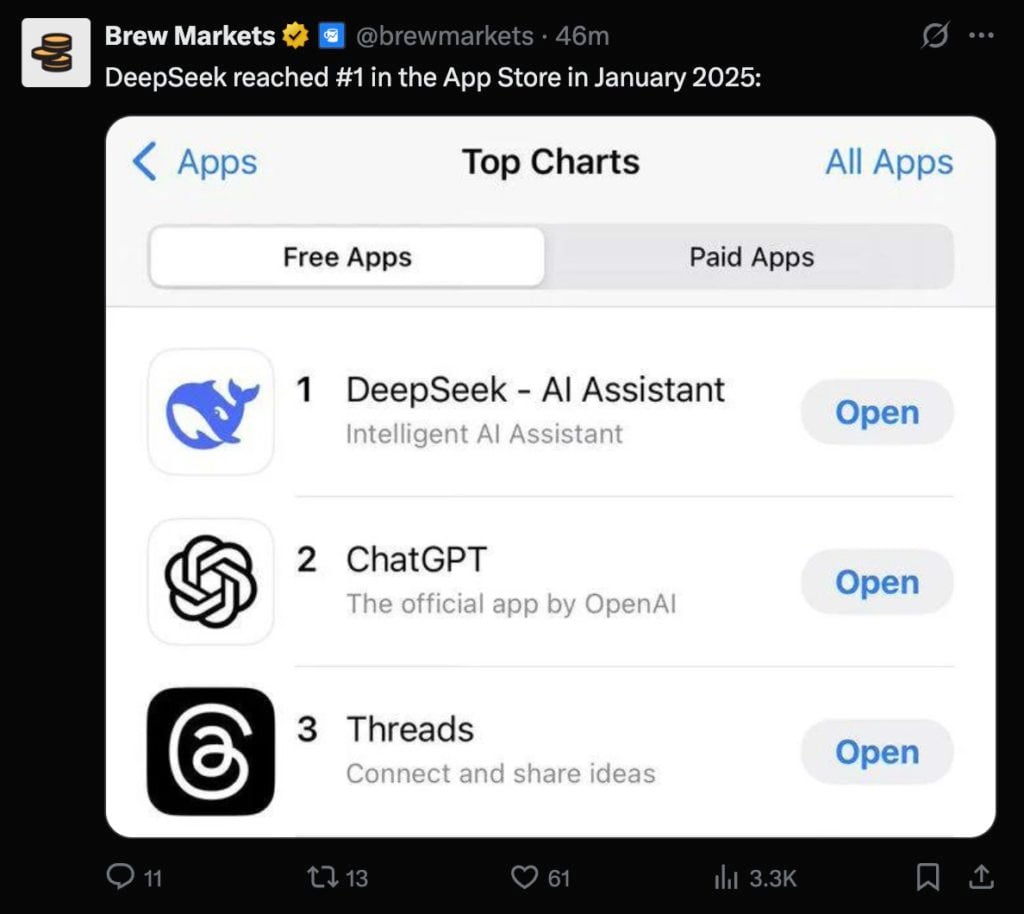1024x914 pixels.
Task: Reply to the Brew Markets post
Action: [121, 878]
